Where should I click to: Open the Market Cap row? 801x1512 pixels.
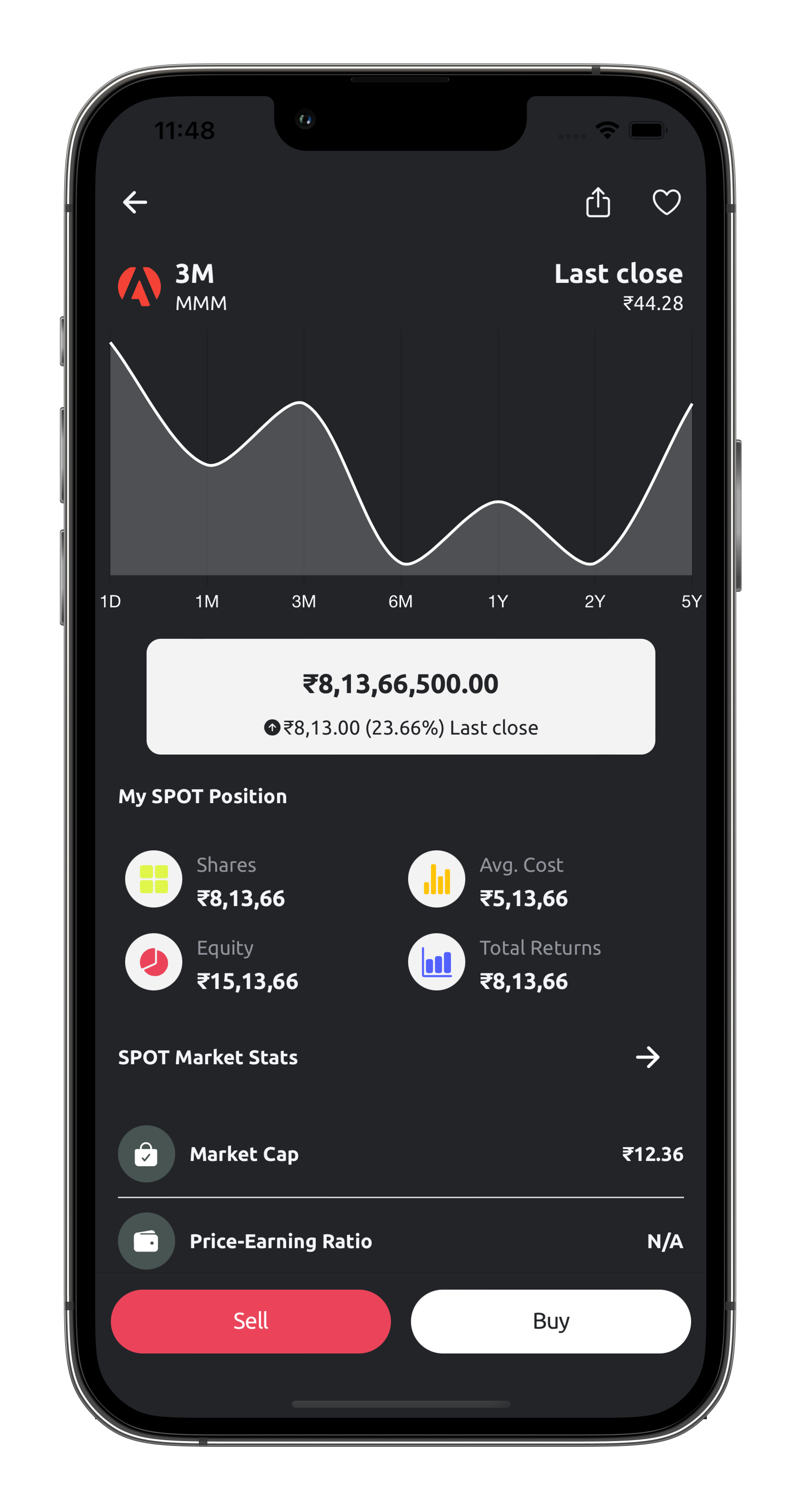click(x=401, y=1154)
